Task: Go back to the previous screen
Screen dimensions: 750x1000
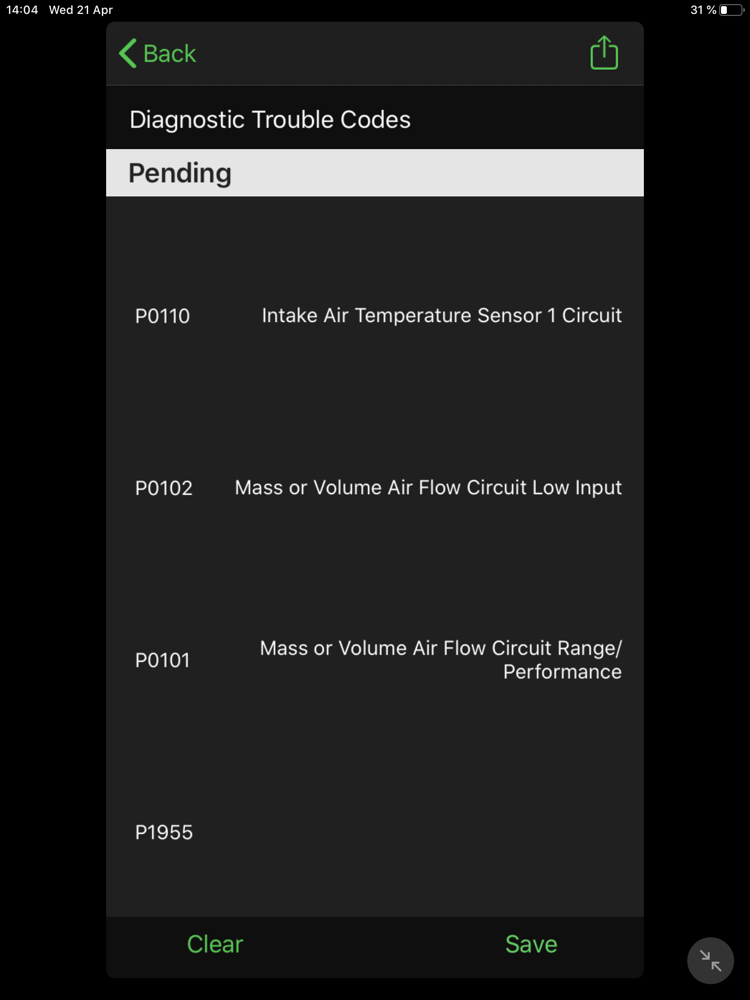Action: [158, 54]
